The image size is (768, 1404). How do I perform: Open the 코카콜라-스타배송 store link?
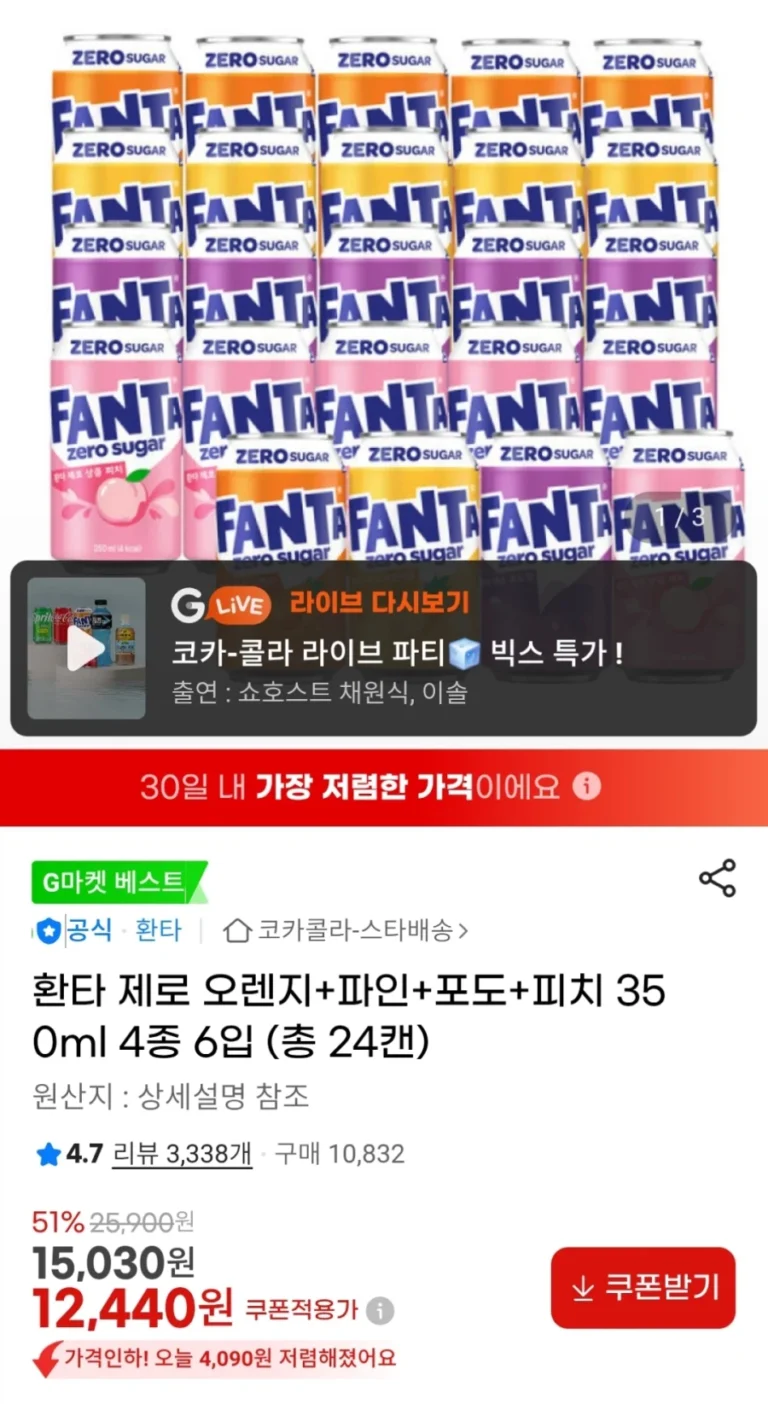pos(347,930)
